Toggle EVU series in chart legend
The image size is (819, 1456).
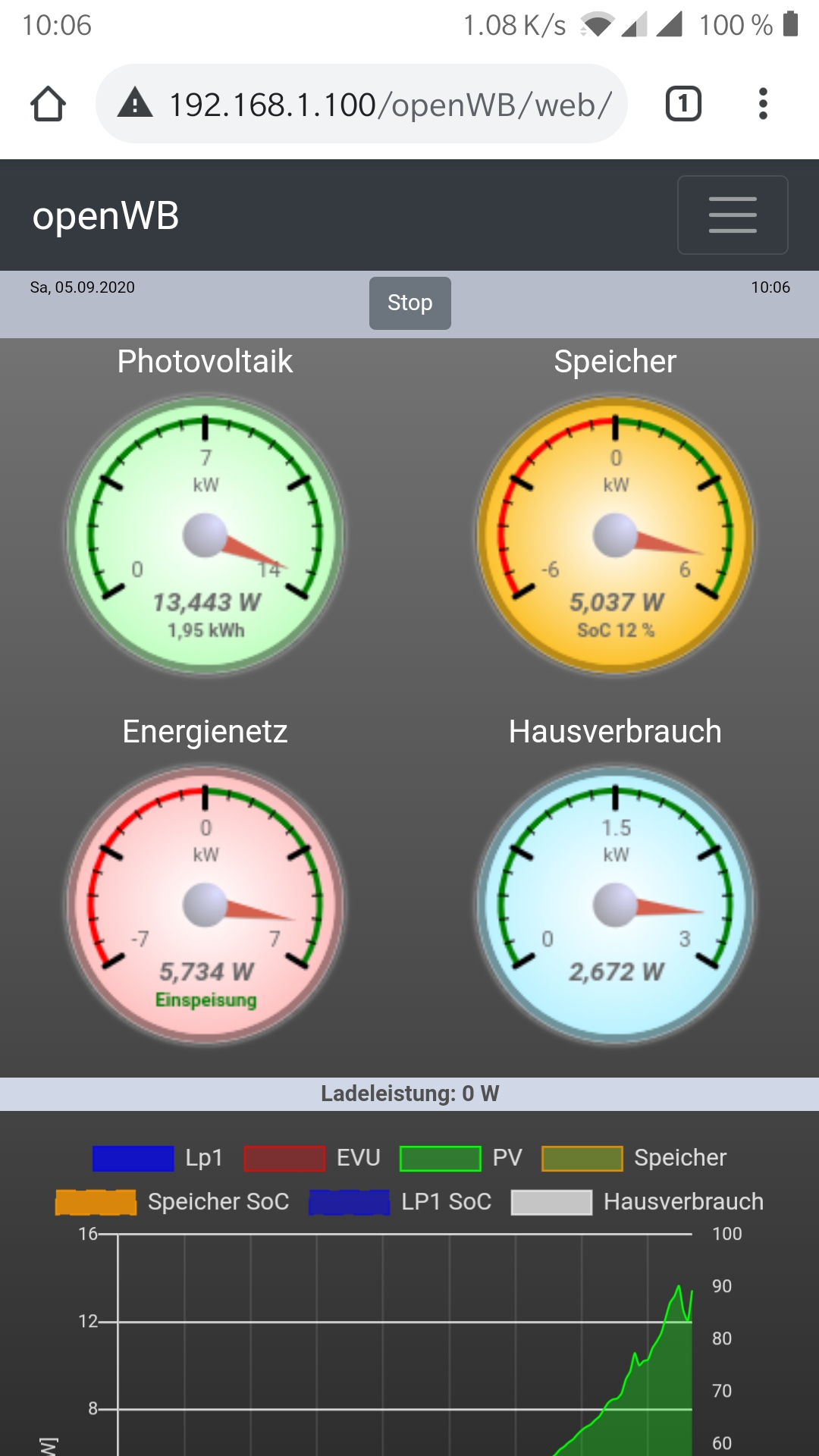coord(312,1158)
